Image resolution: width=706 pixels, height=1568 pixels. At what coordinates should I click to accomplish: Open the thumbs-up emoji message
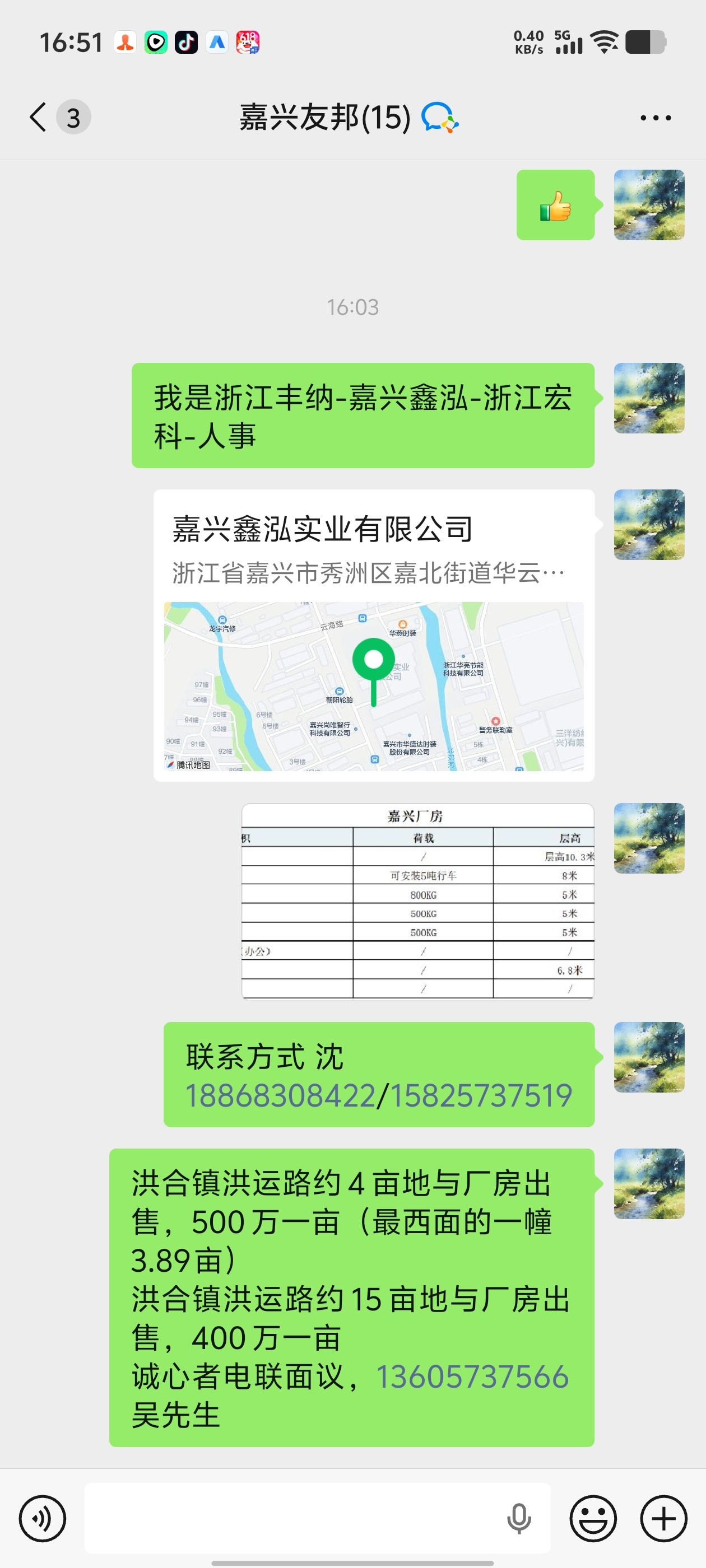click(x=555, y=204)
